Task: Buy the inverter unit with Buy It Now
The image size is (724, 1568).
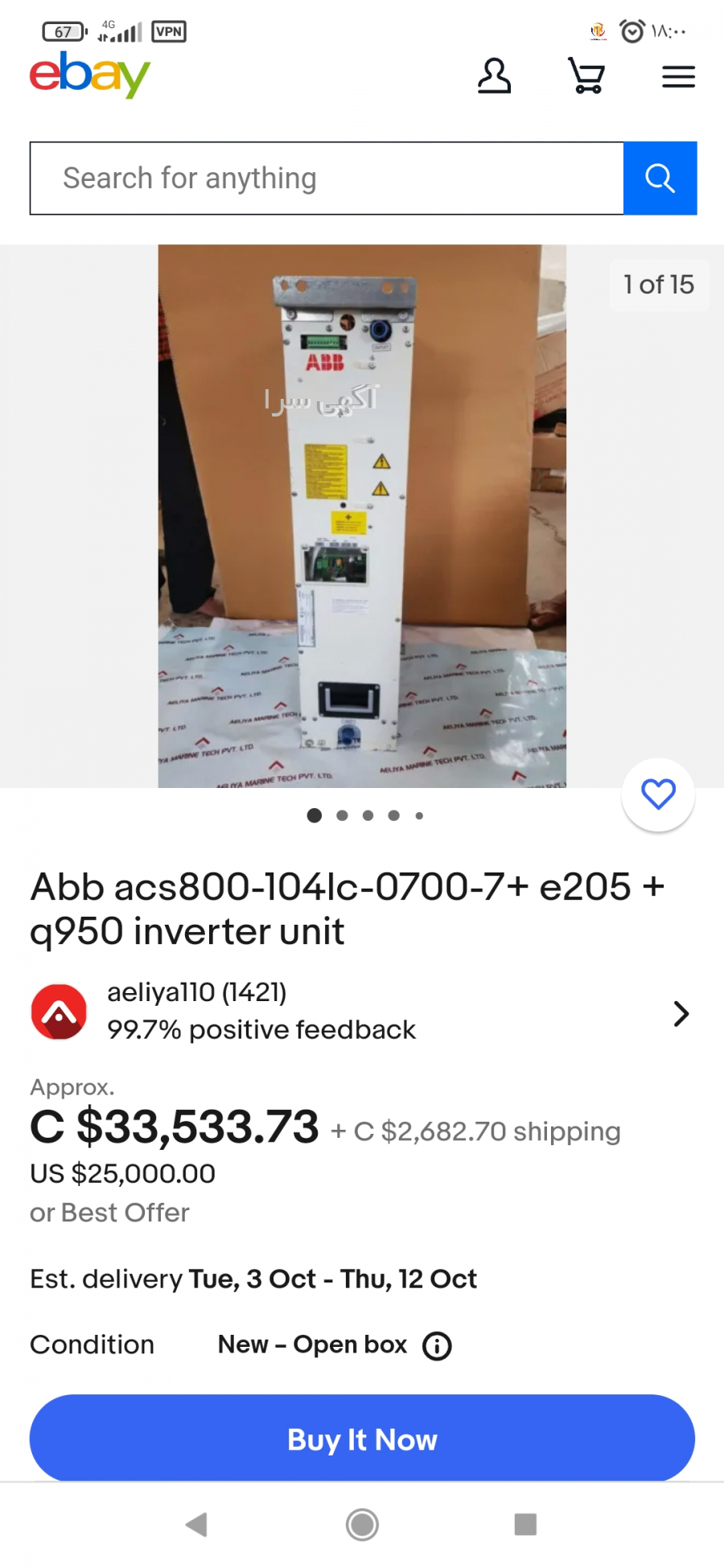Action: [362, 1439]
